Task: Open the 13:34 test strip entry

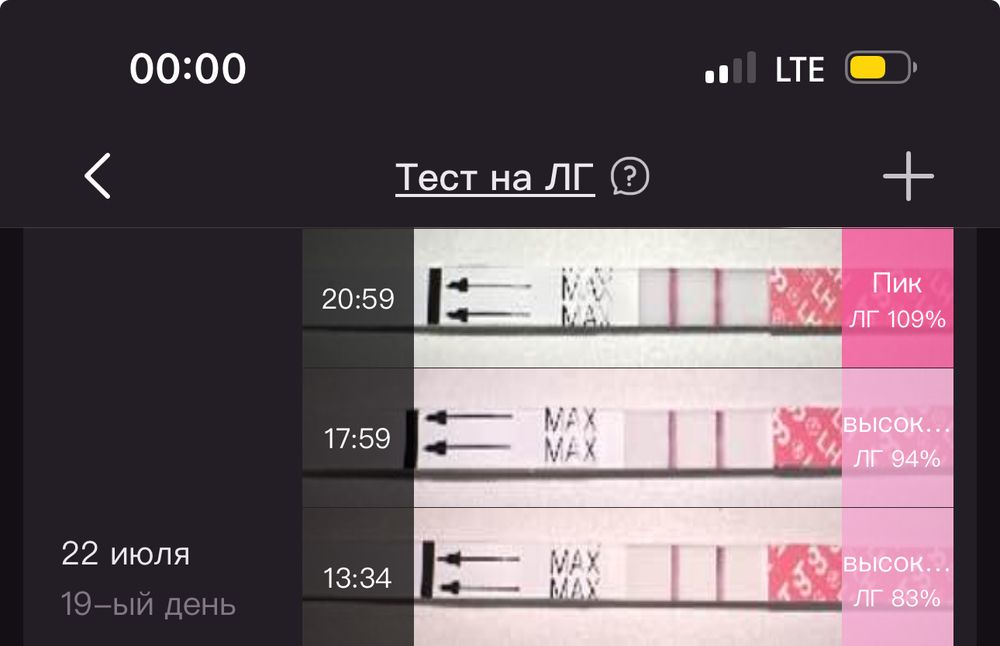Action: pos(627,577)
